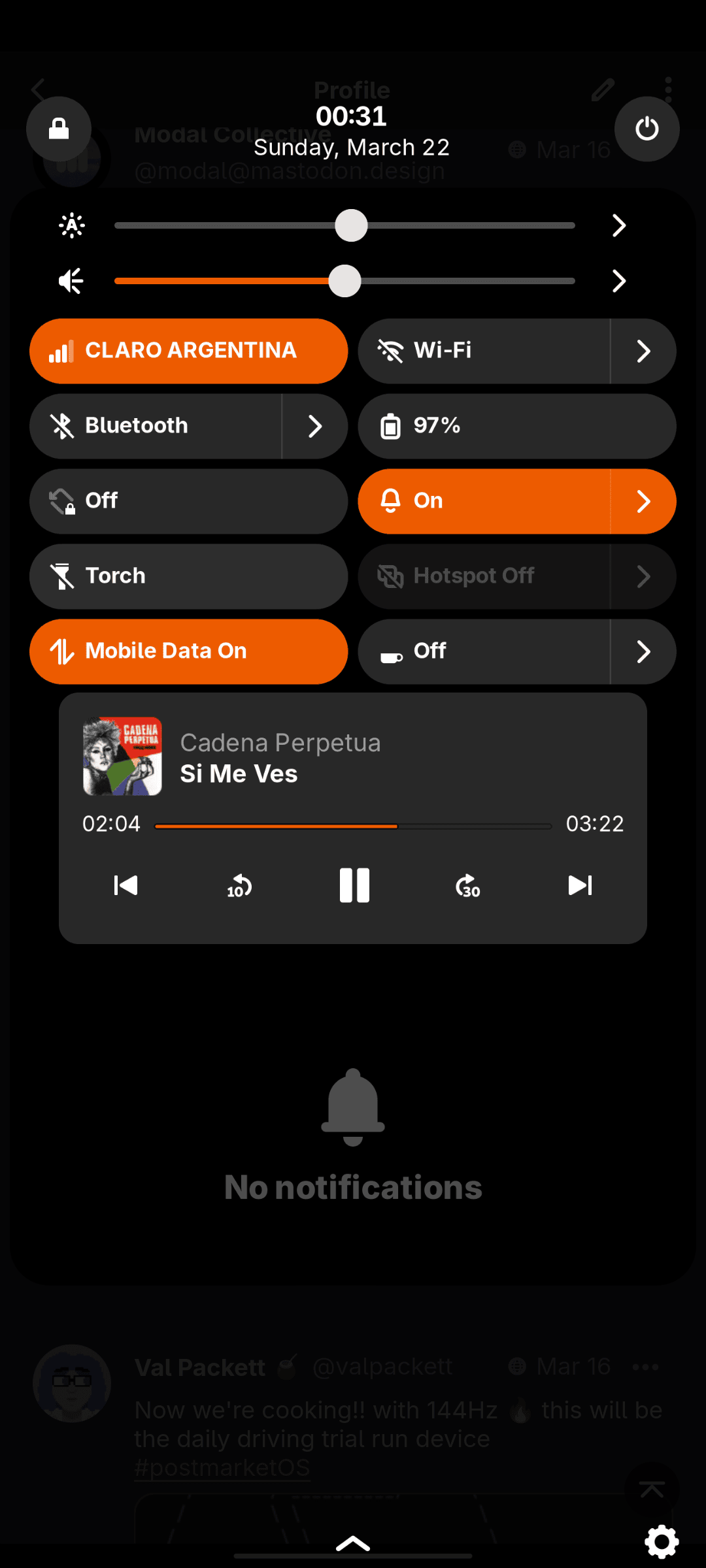Screen dimensions: 706x1568
Task: Skip to the previous track
Action: tap(126, 885)
